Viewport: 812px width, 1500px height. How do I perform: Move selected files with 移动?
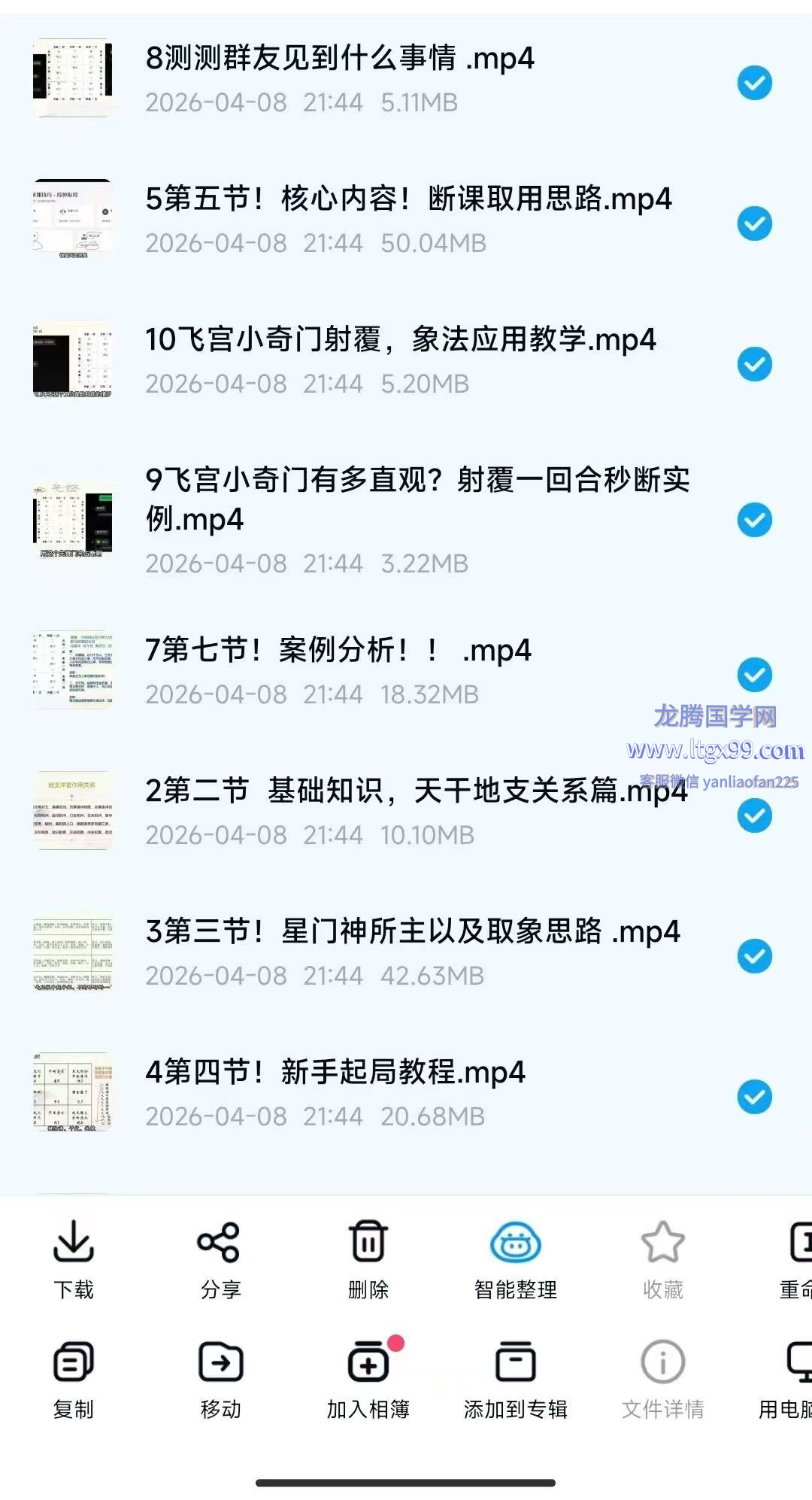[220, 1380]
